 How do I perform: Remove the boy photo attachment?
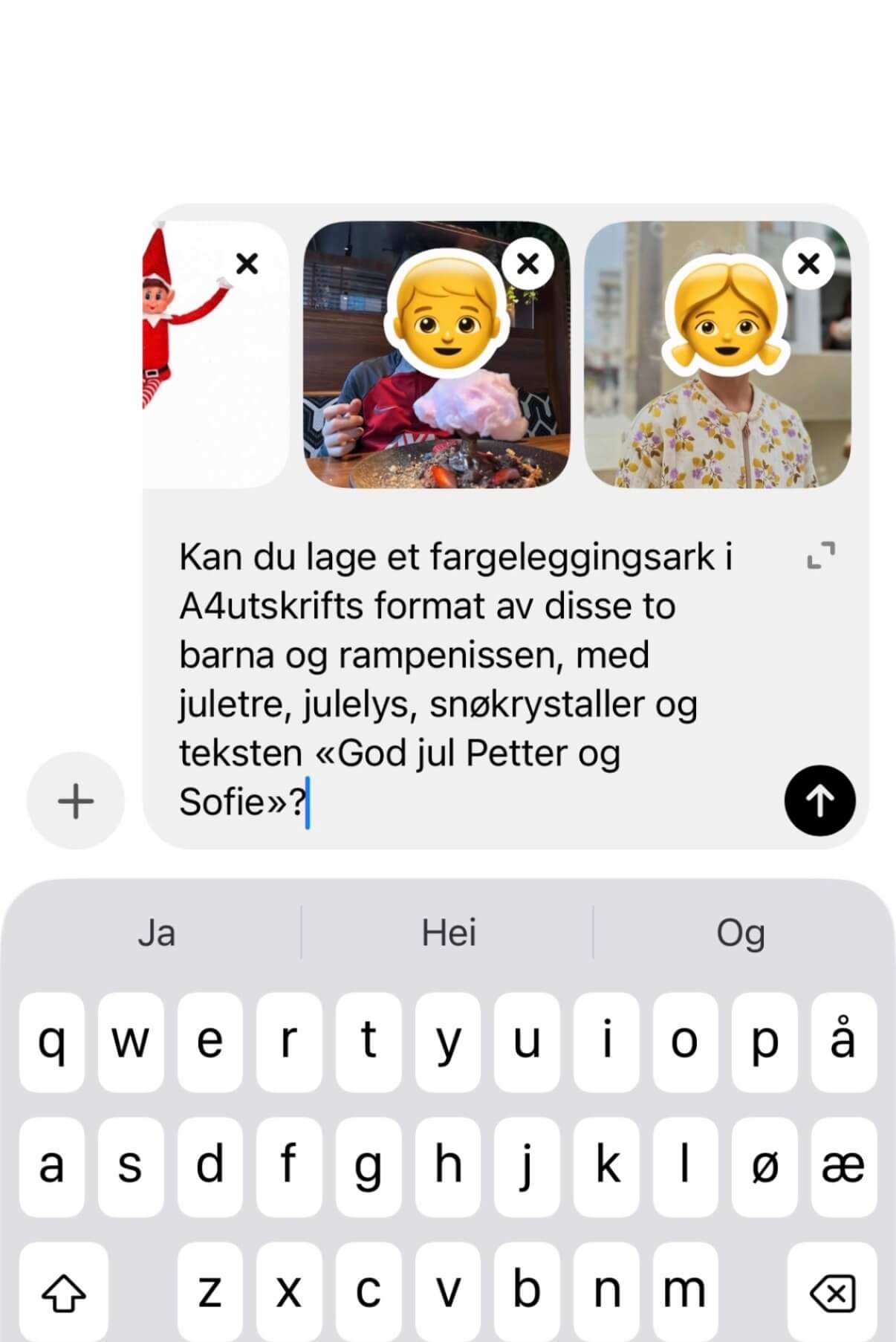click(527, 263)
